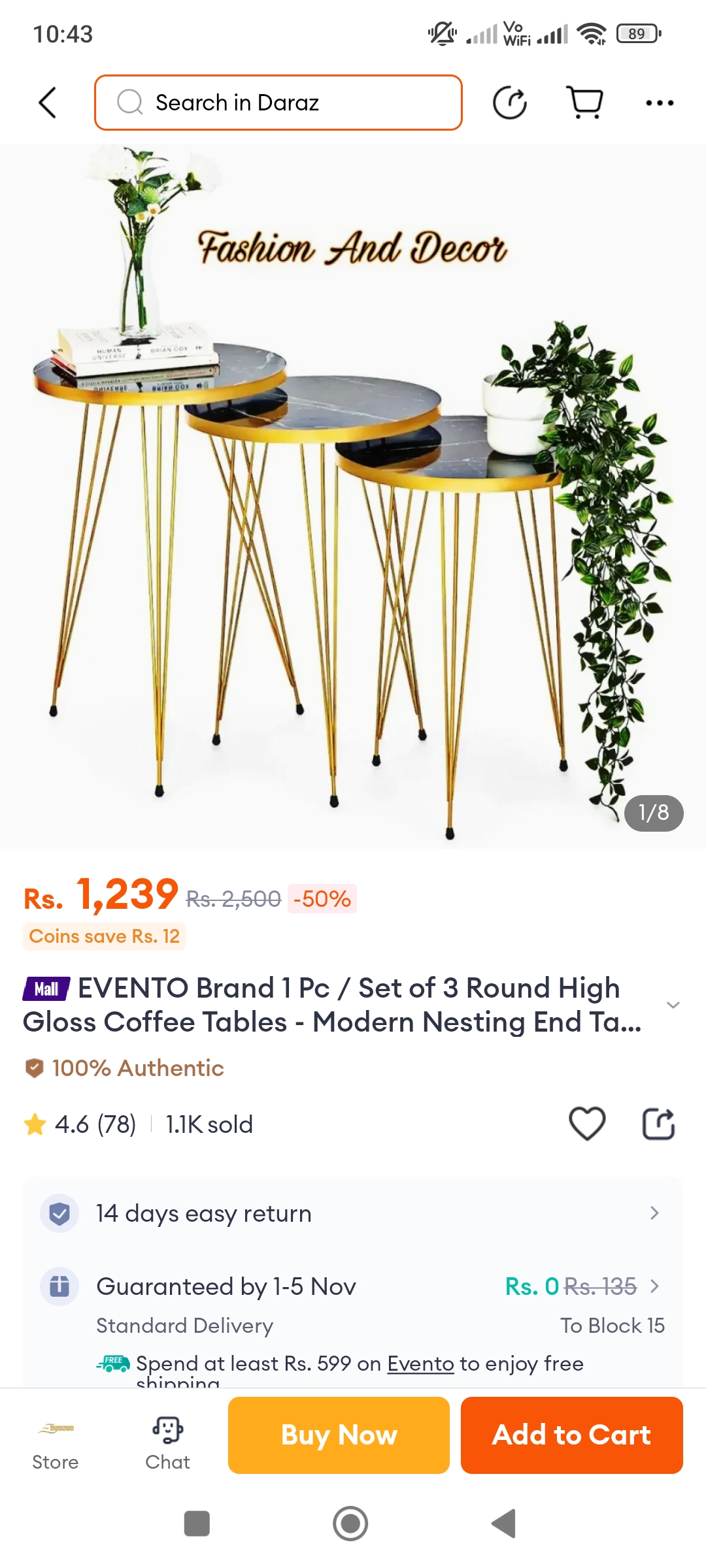Open the three-dot overflow menu
Screen dimensions: 706x1568
659,103
